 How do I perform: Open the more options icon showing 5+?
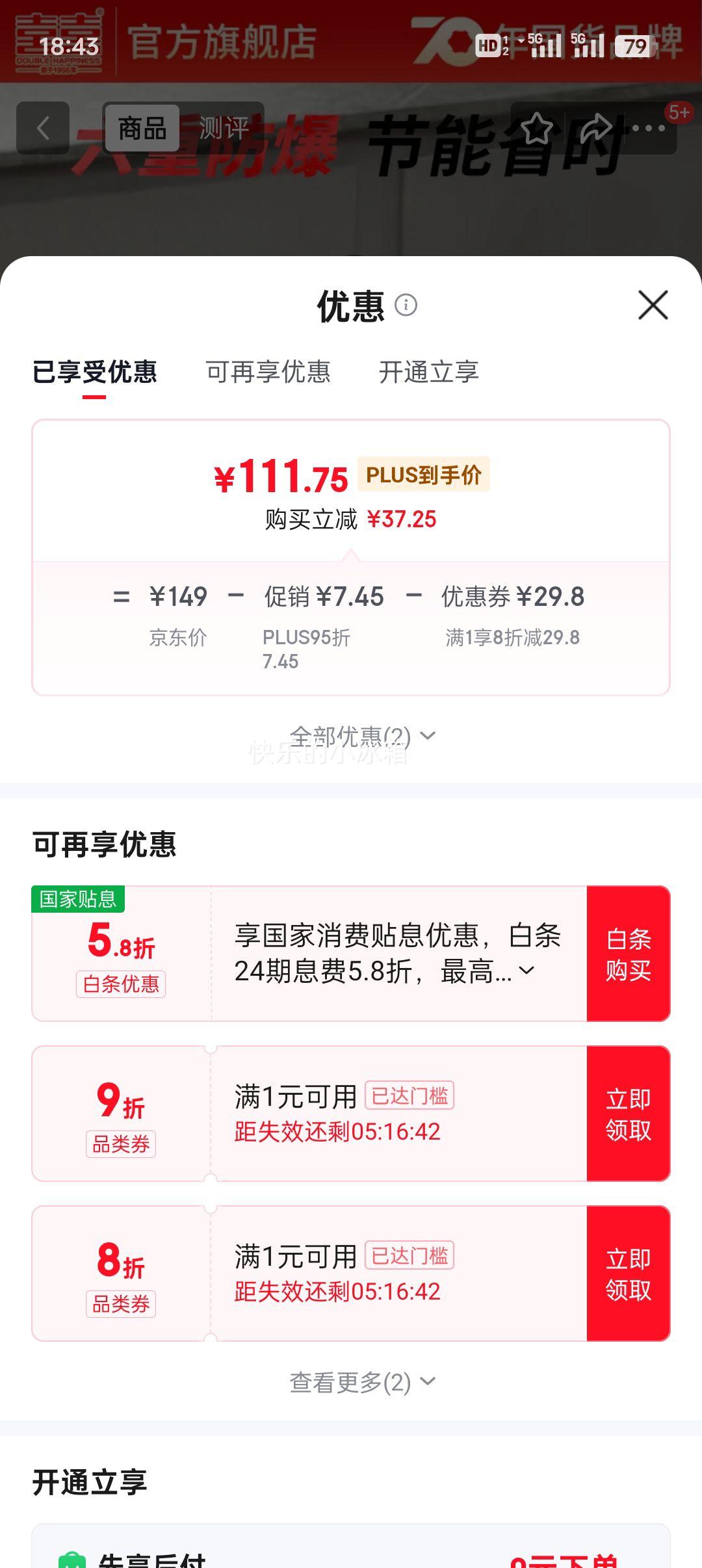[648, 129]
